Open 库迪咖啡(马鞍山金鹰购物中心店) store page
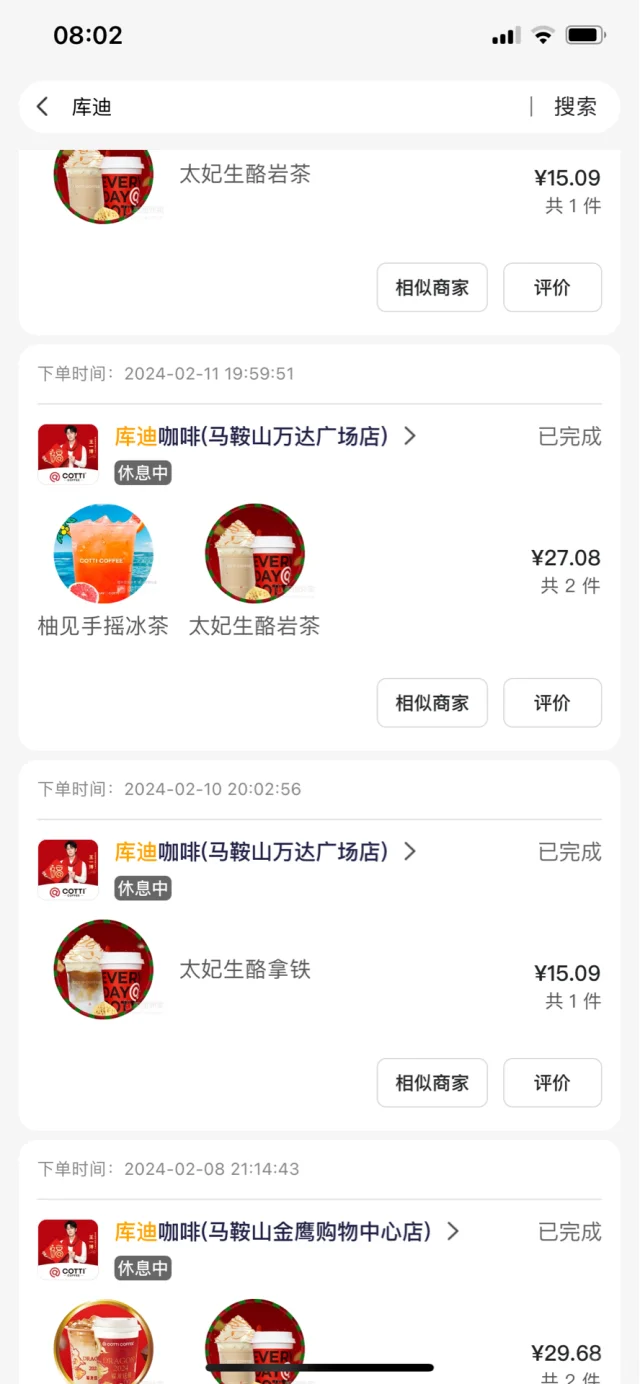The height and width of the screenshot is (1384, 640). coord(287,1232)
